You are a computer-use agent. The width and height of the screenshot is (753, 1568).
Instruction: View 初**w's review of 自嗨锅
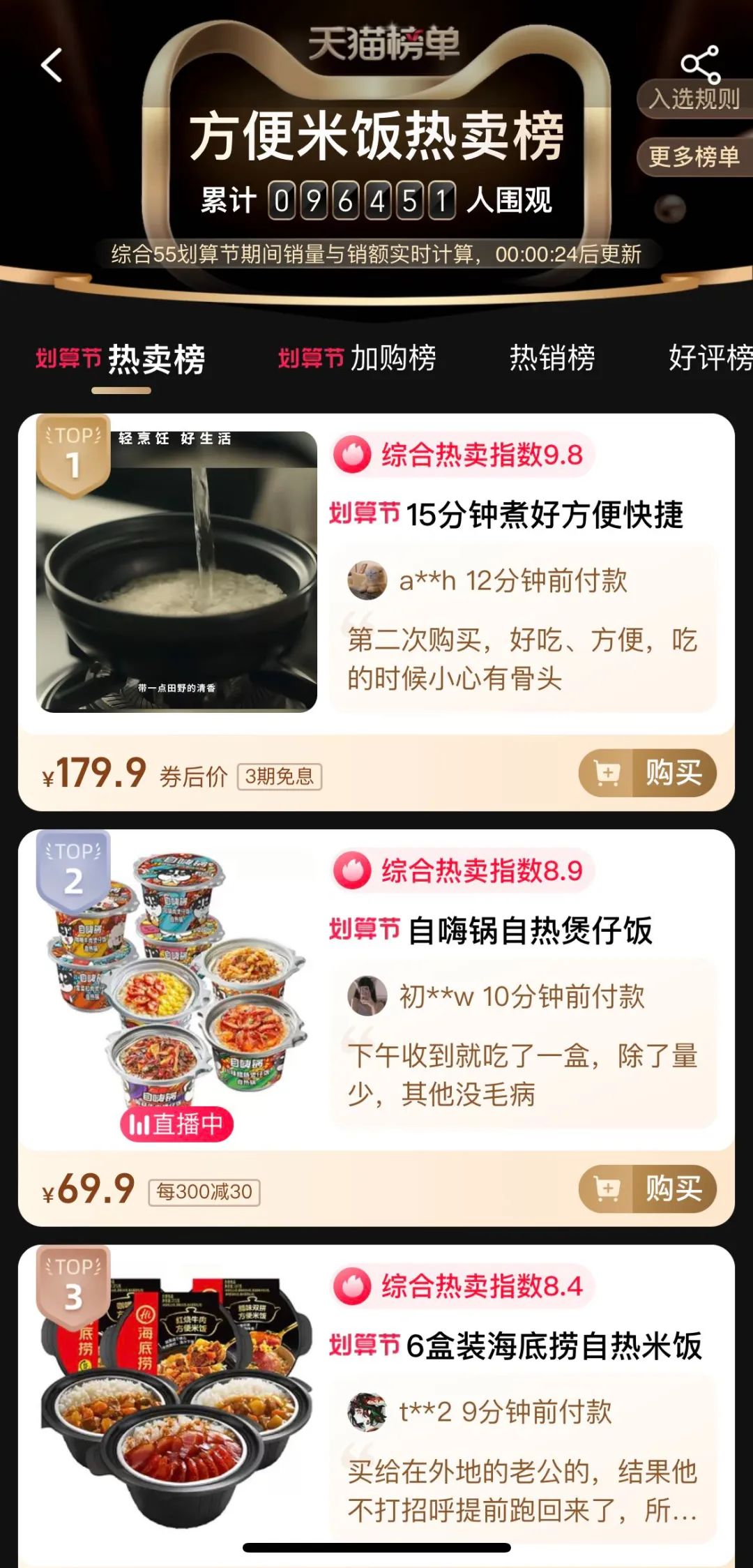523,1046
